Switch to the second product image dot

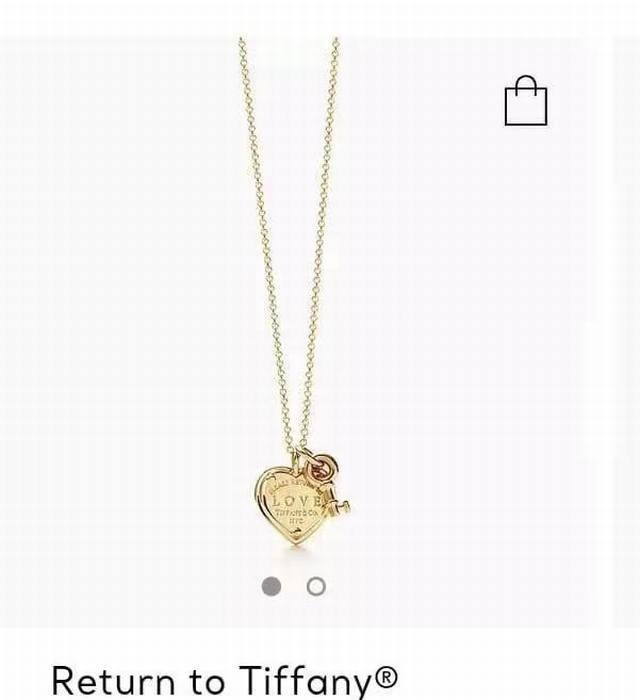pyautogui.click(x=316, y=587)
